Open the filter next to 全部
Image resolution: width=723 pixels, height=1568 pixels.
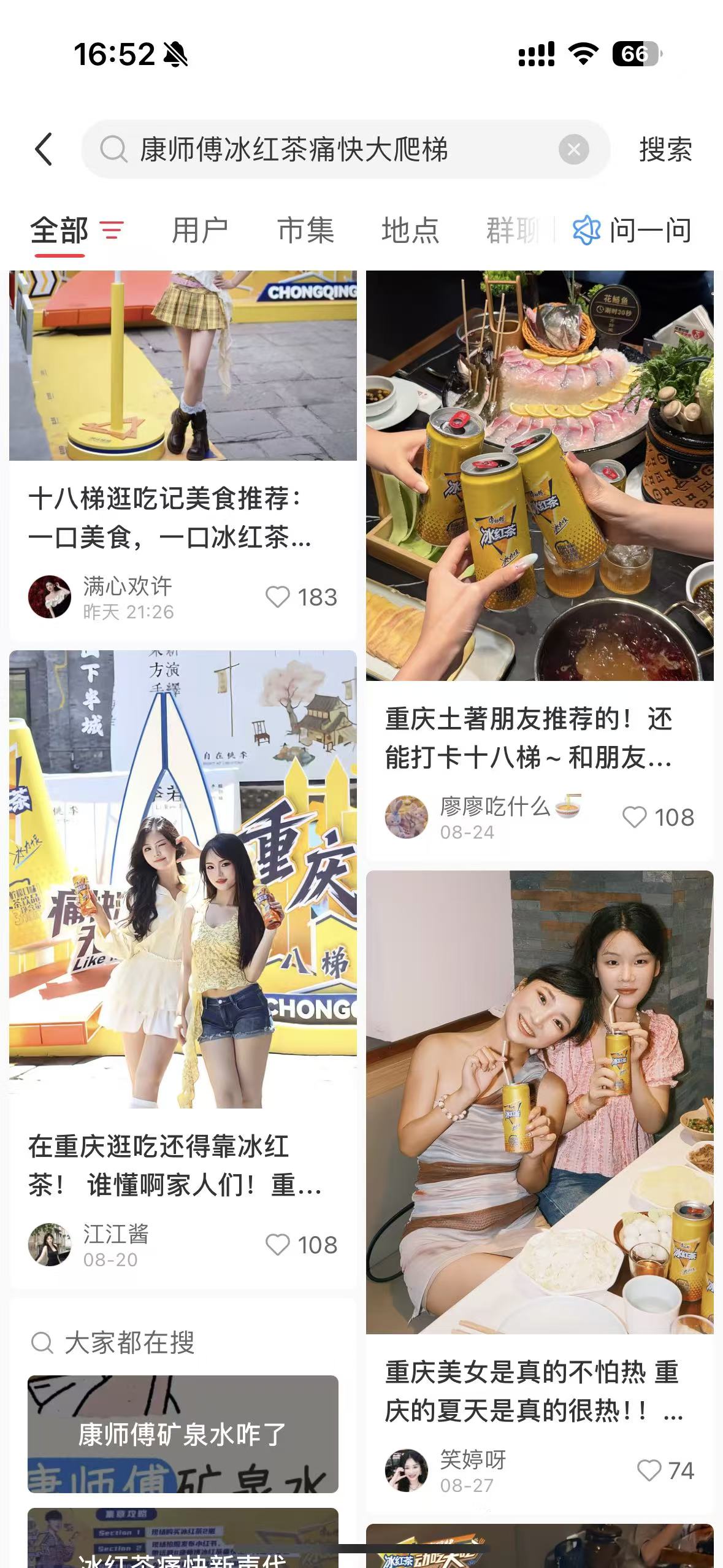(112, 231)
